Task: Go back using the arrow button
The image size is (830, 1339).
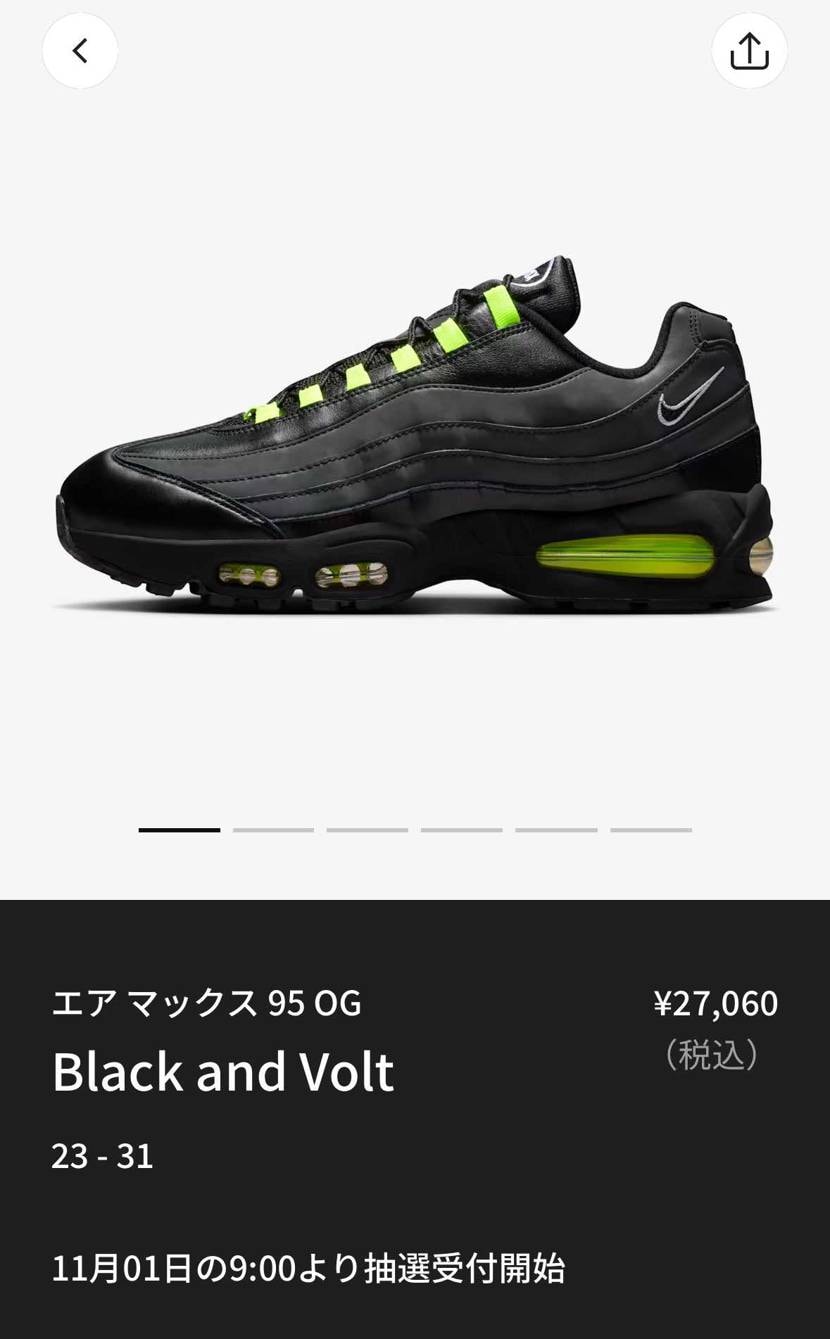Action: (x=80, y=51)
